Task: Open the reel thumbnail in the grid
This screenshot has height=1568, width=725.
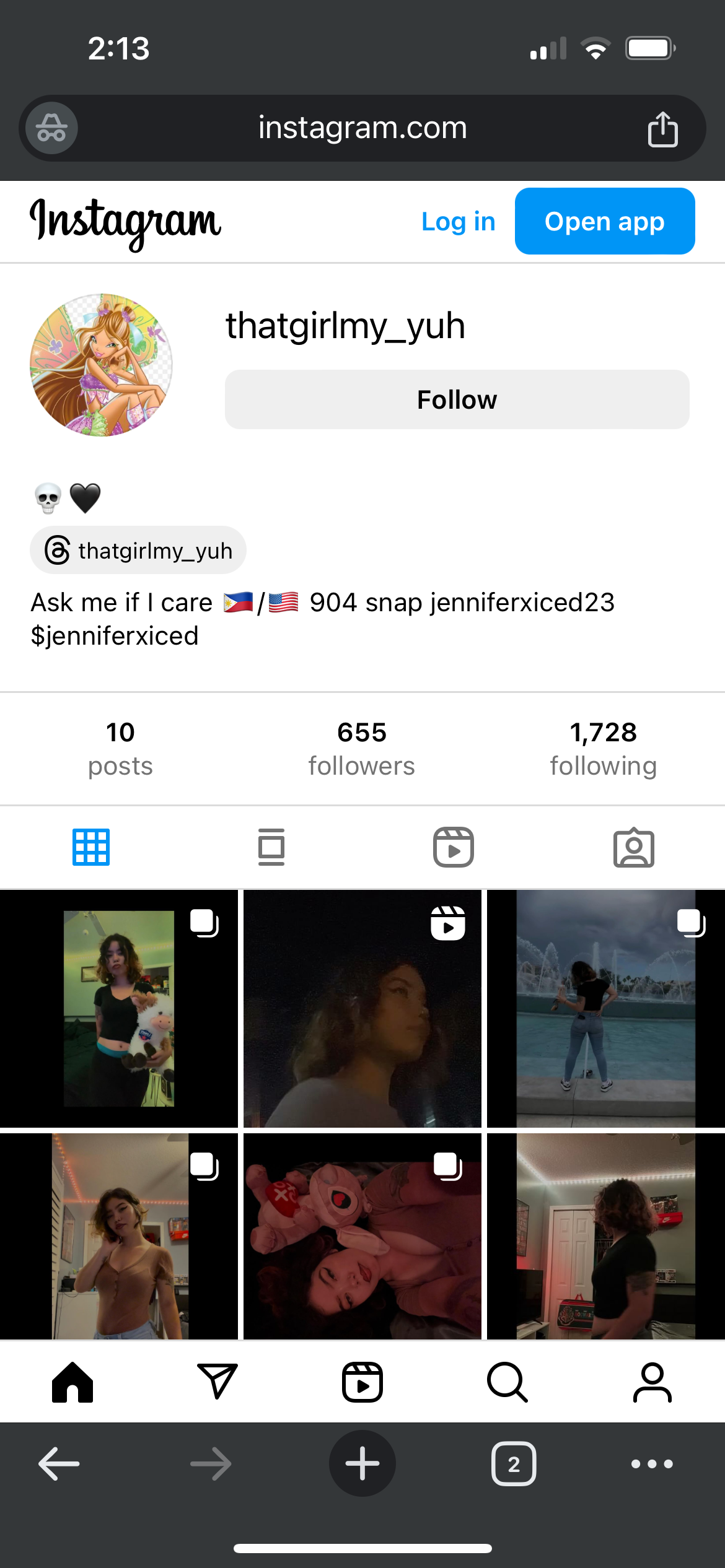Action: [x=362, y=1008]
